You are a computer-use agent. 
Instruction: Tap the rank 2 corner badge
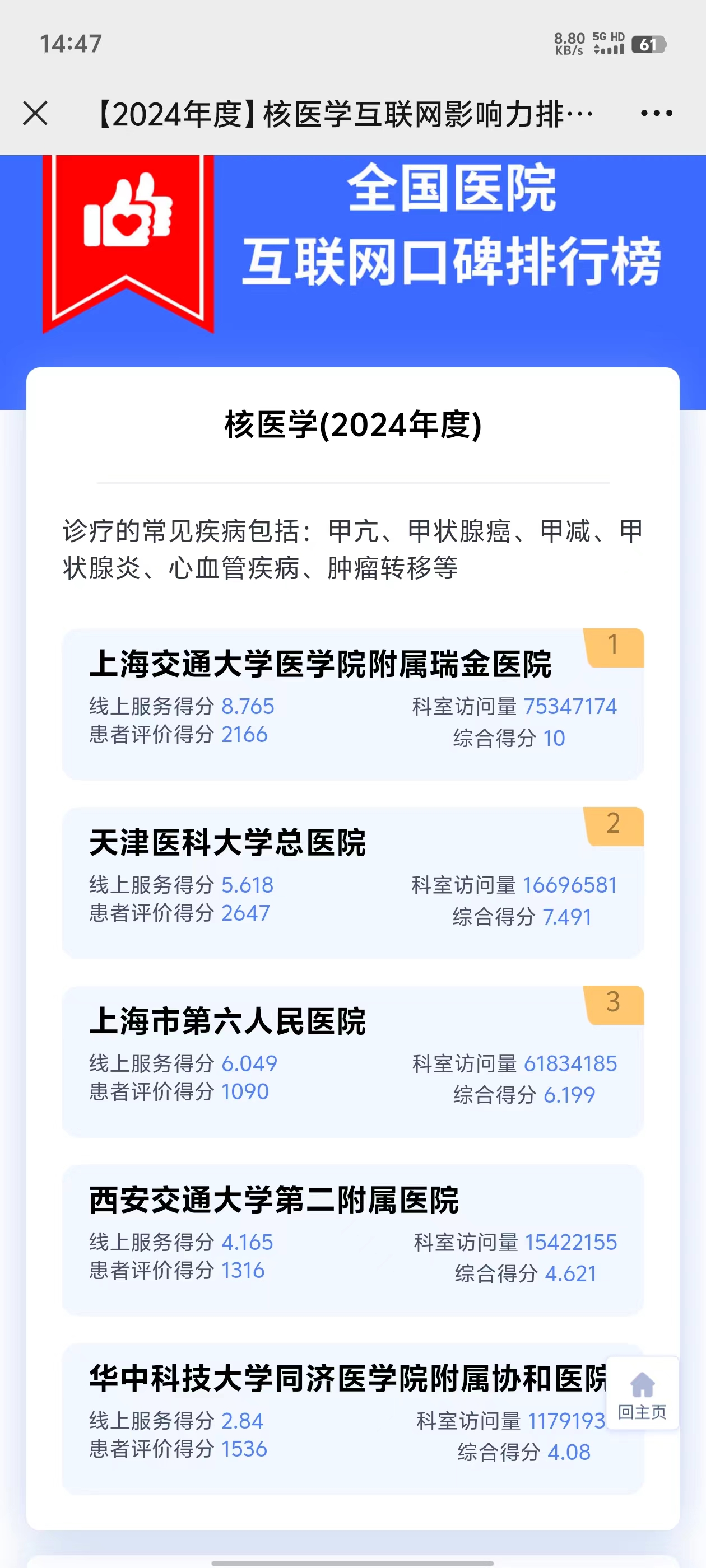pyautogui.click(x=615, y=825)
